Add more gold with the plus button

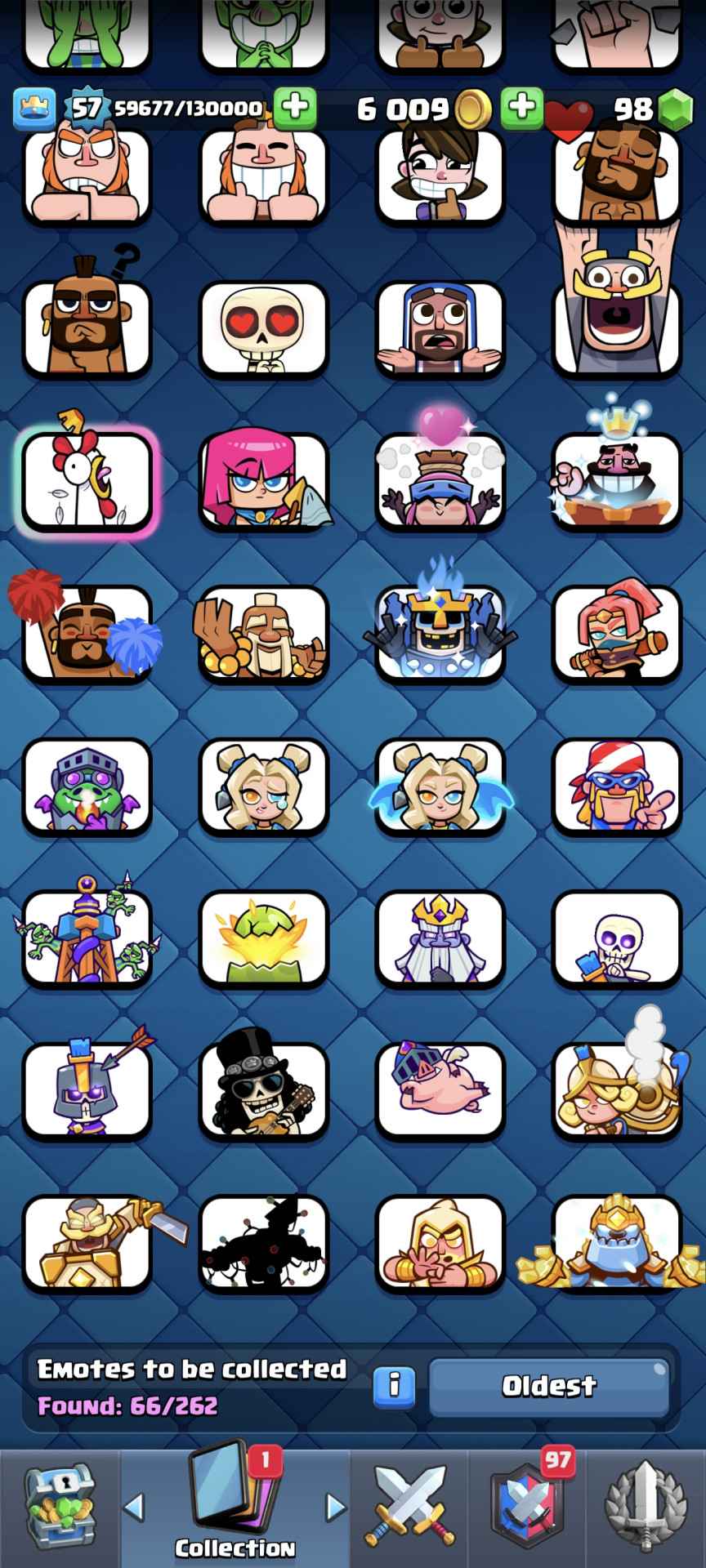click(x=521, y=107)
